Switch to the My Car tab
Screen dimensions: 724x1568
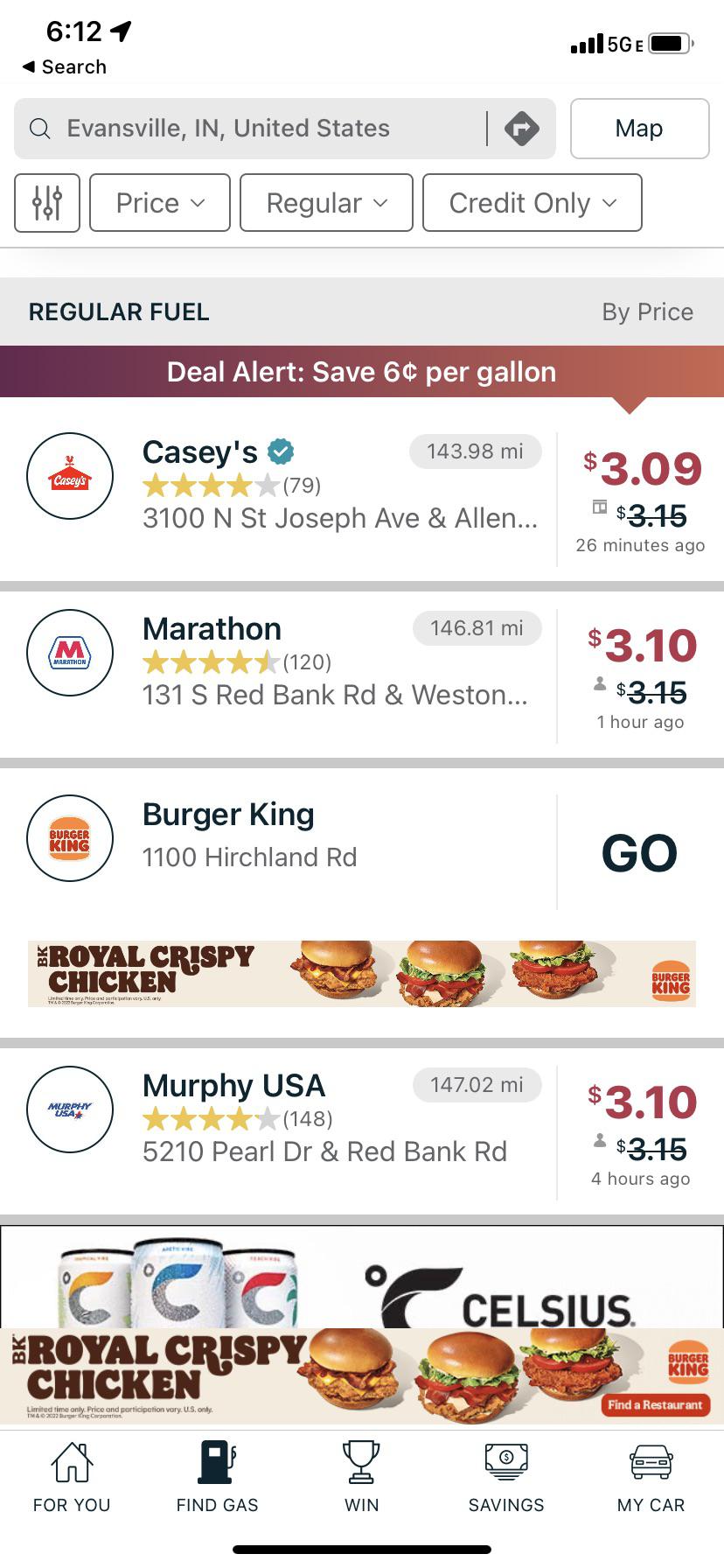tap(651, 1478)
